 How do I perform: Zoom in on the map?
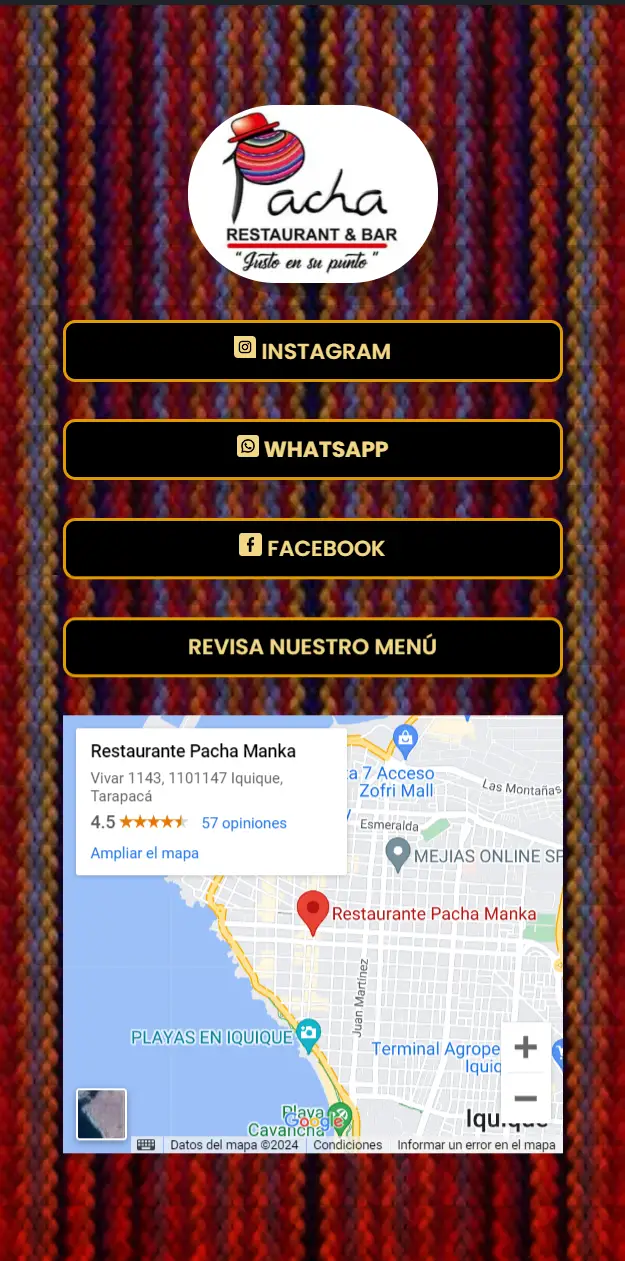525,1047
